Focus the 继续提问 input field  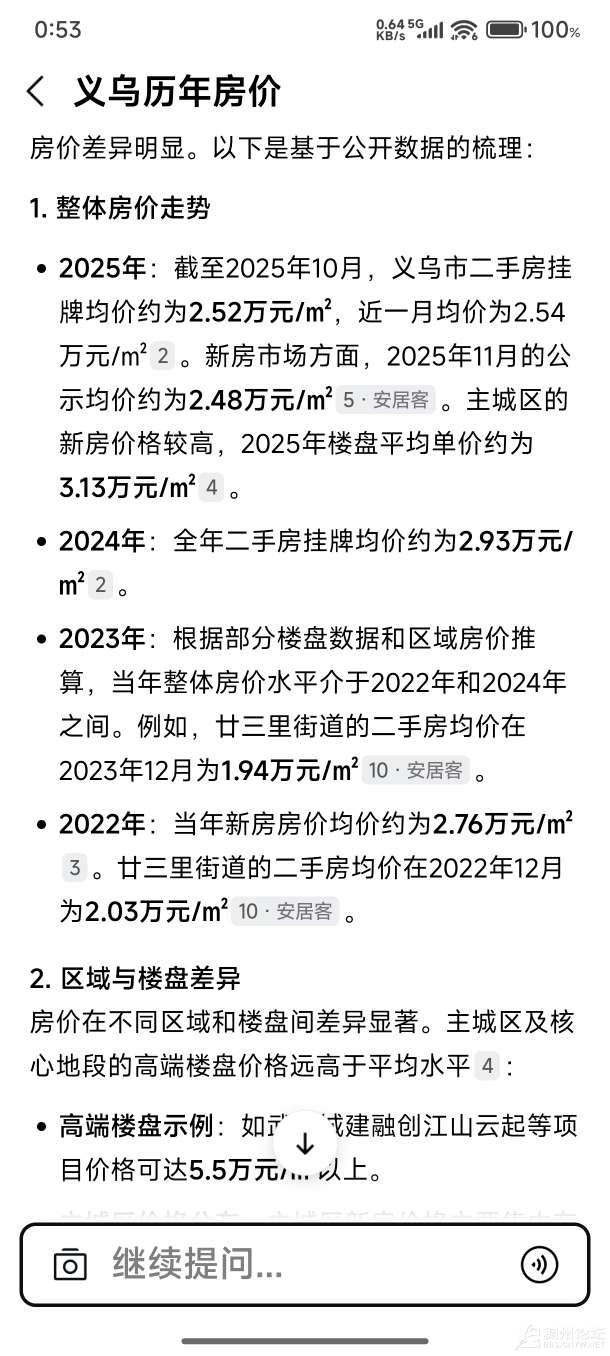(300, 1265)
